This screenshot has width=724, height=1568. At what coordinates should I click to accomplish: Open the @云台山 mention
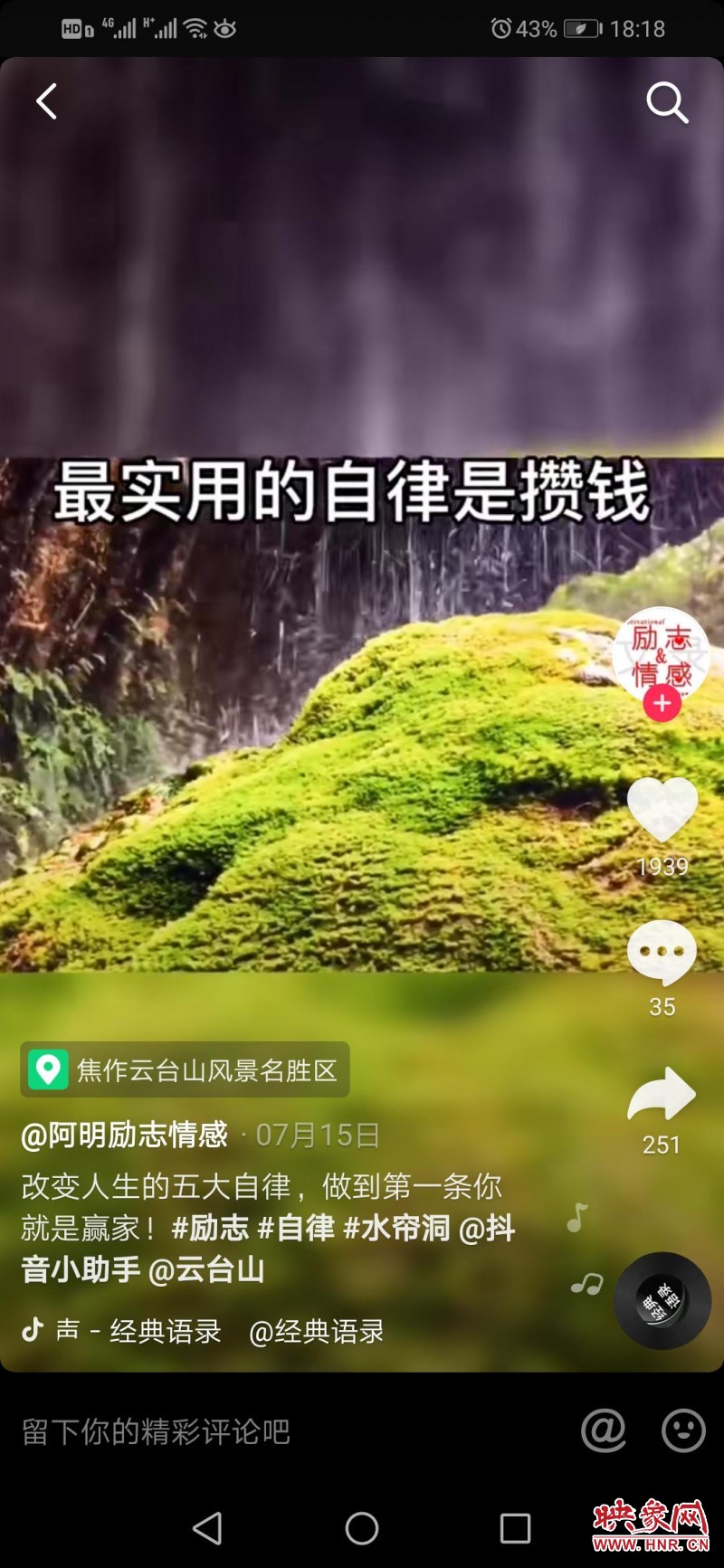coord(206,1269)
